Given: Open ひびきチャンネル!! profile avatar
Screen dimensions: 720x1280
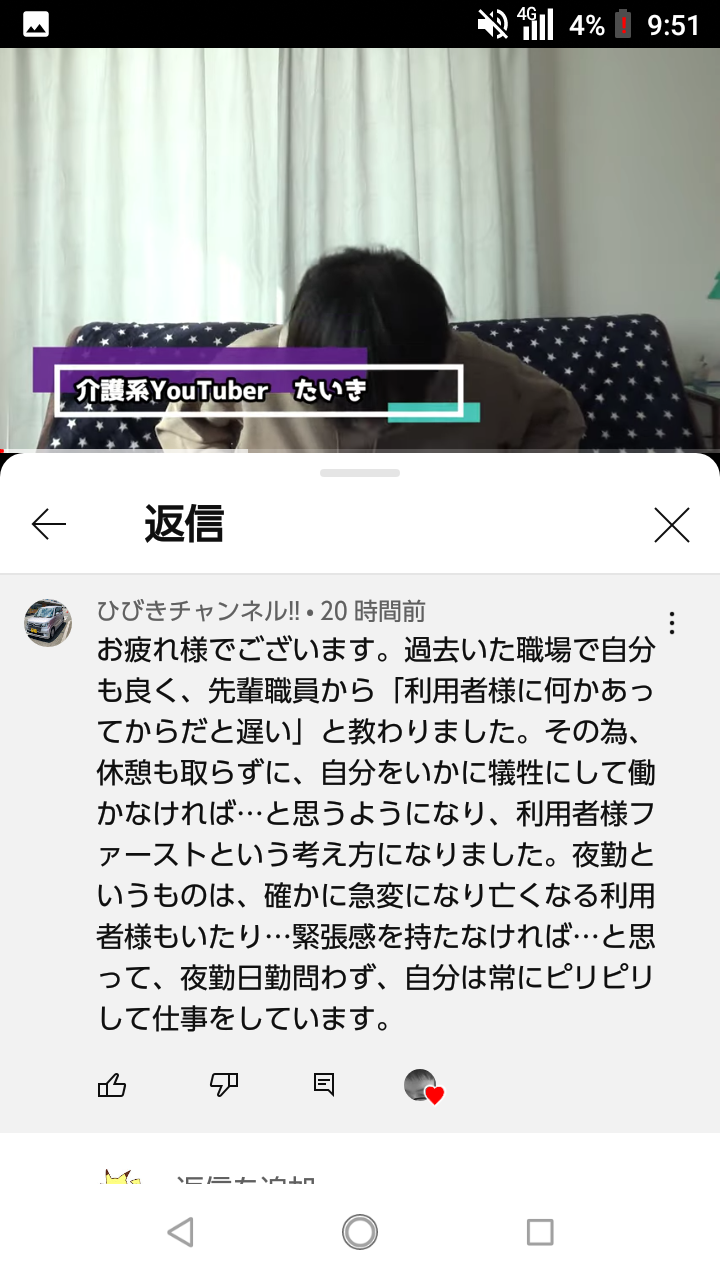Looking at the screenshot, I should (x=48, y=623).
